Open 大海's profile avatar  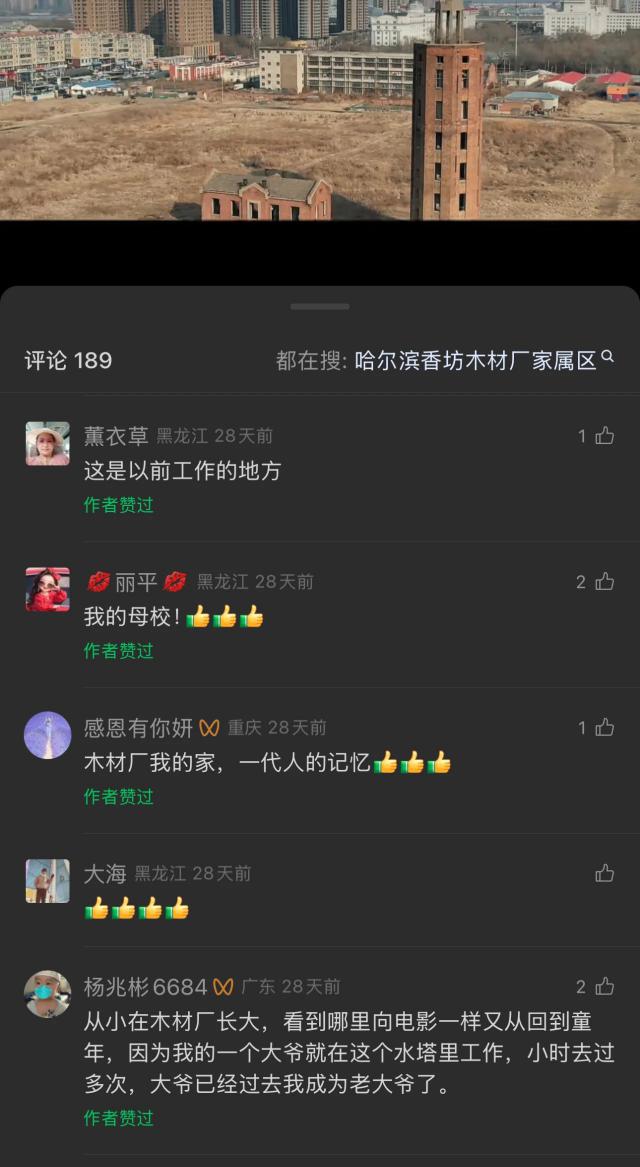point(48,881)
